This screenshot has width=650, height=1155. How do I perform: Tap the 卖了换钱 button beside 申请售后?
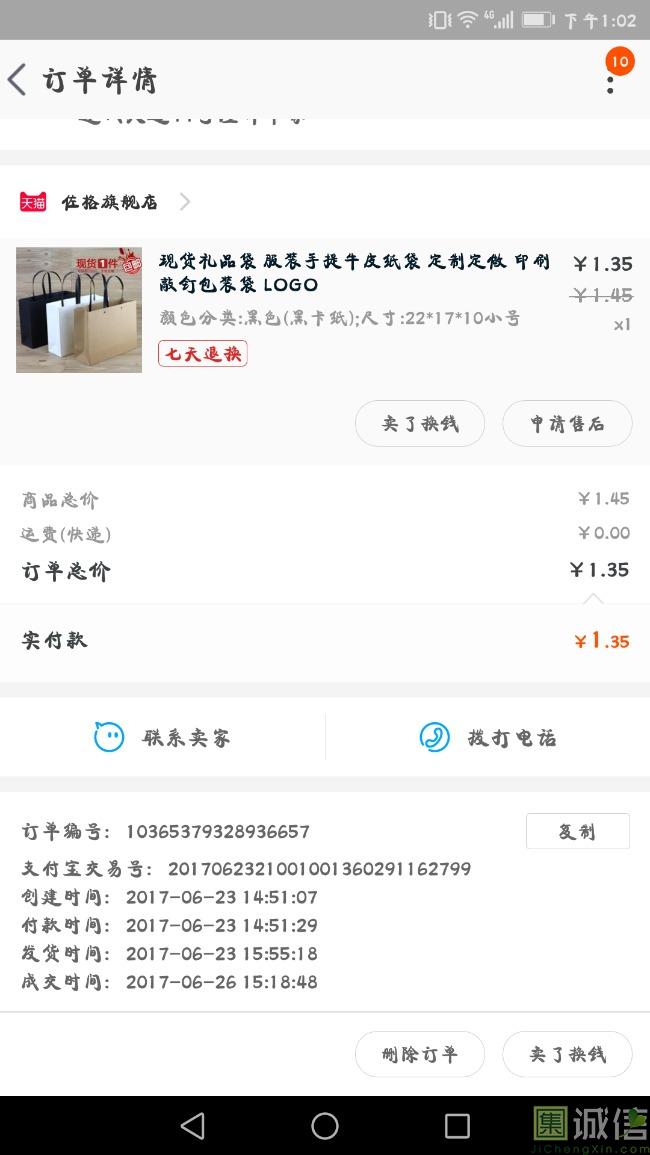(x=420, y=424)
